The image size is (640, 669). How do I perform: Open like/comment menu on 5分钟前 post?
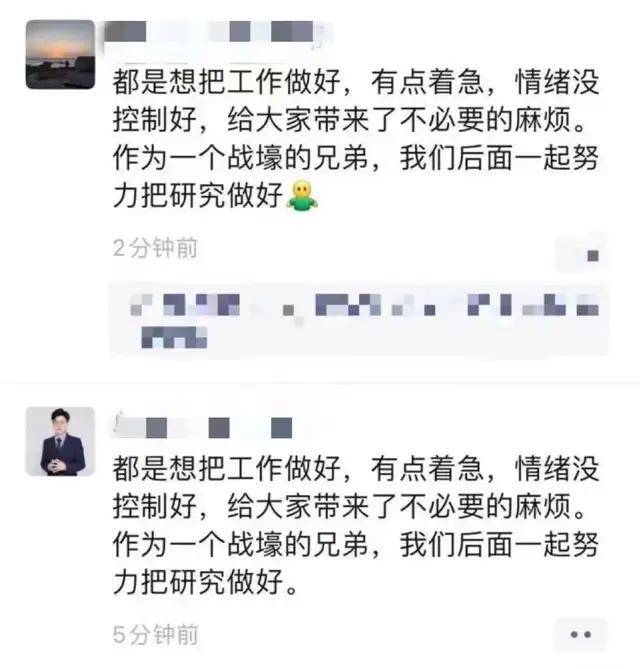[x=581, y=634]
